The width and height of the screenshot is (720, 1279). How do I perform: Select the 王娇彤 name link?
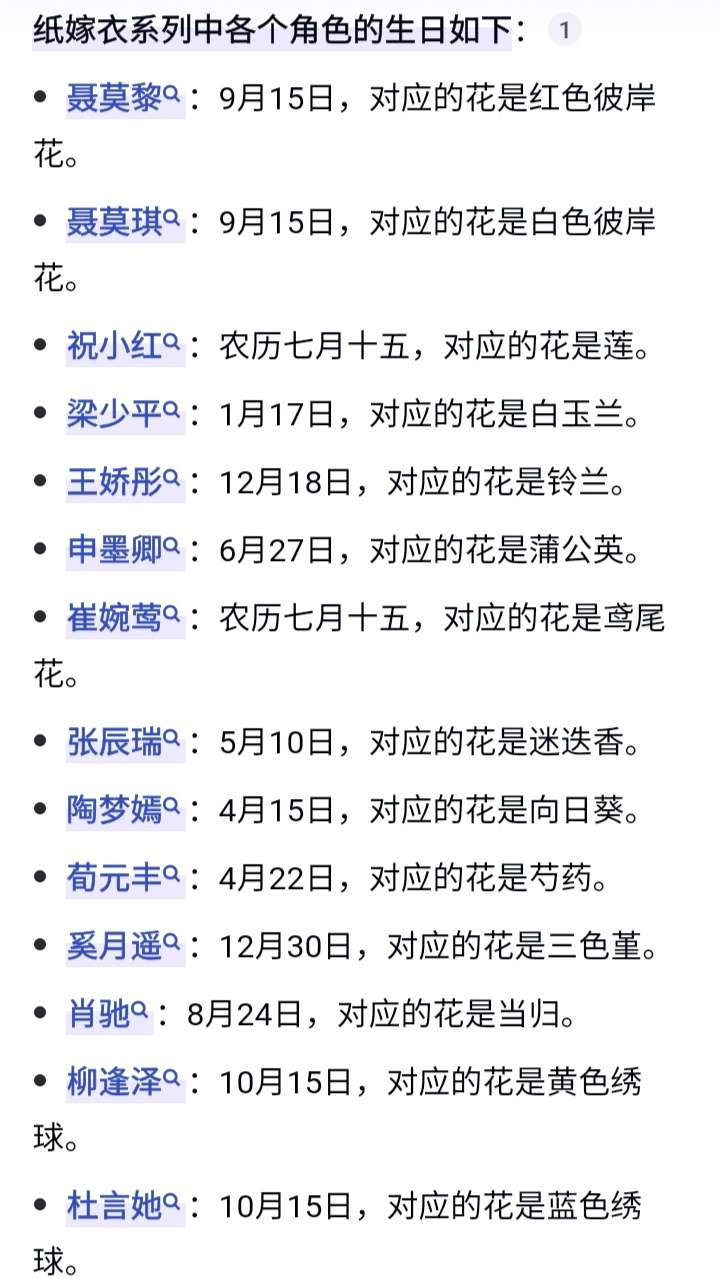pyautogui.click(x=123, y=482)
